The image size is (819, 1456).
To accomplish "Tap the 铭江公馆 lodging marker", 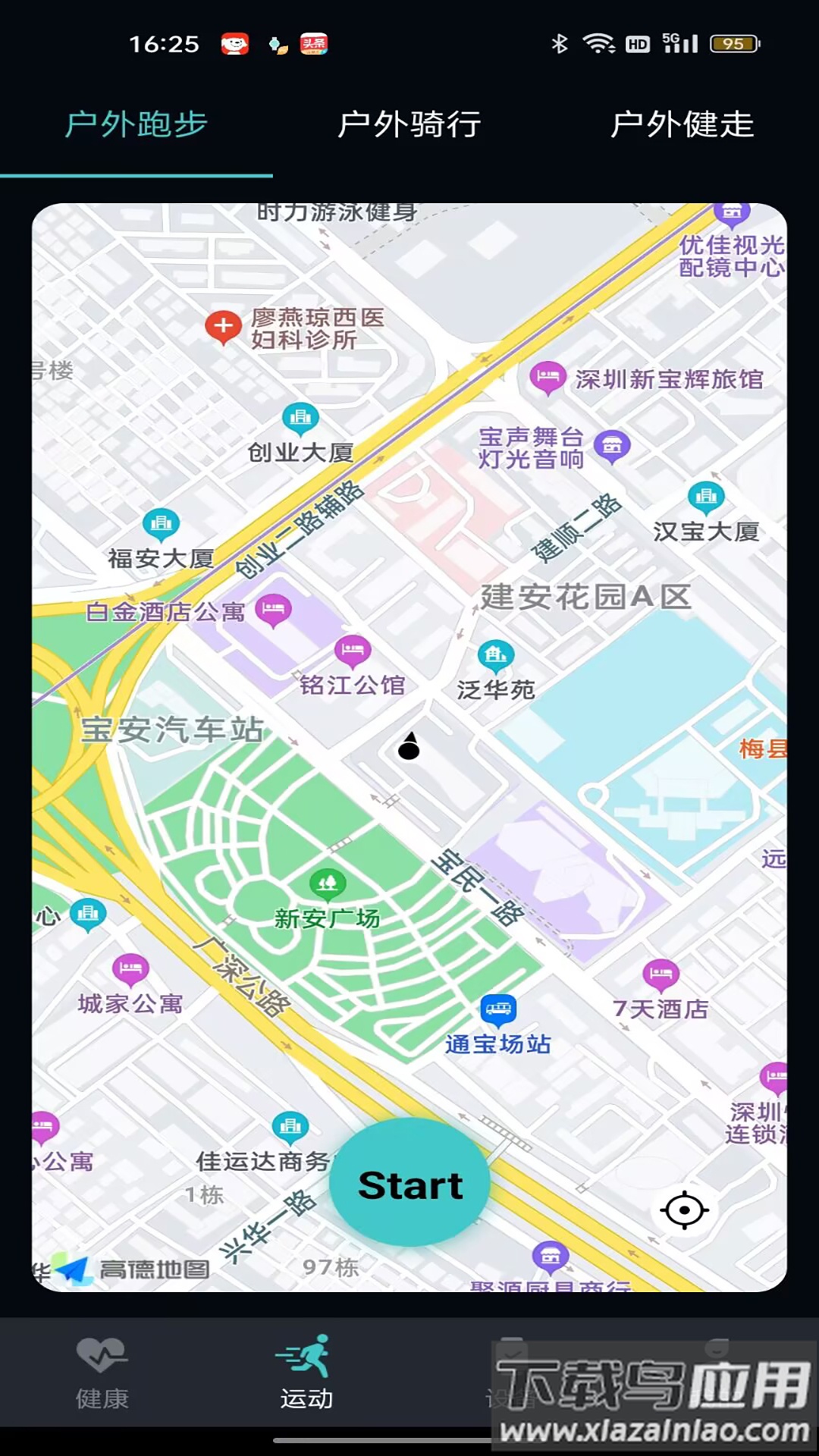I will pyautogui.click(x=351, y=650).
